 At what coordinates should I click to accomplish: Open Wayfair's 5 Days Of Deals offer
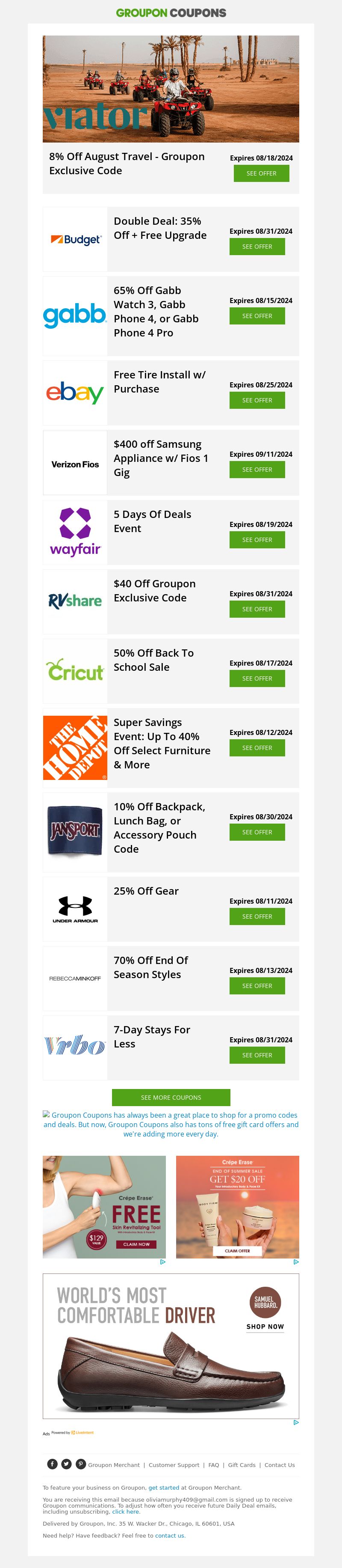click(x=257, y=540)
